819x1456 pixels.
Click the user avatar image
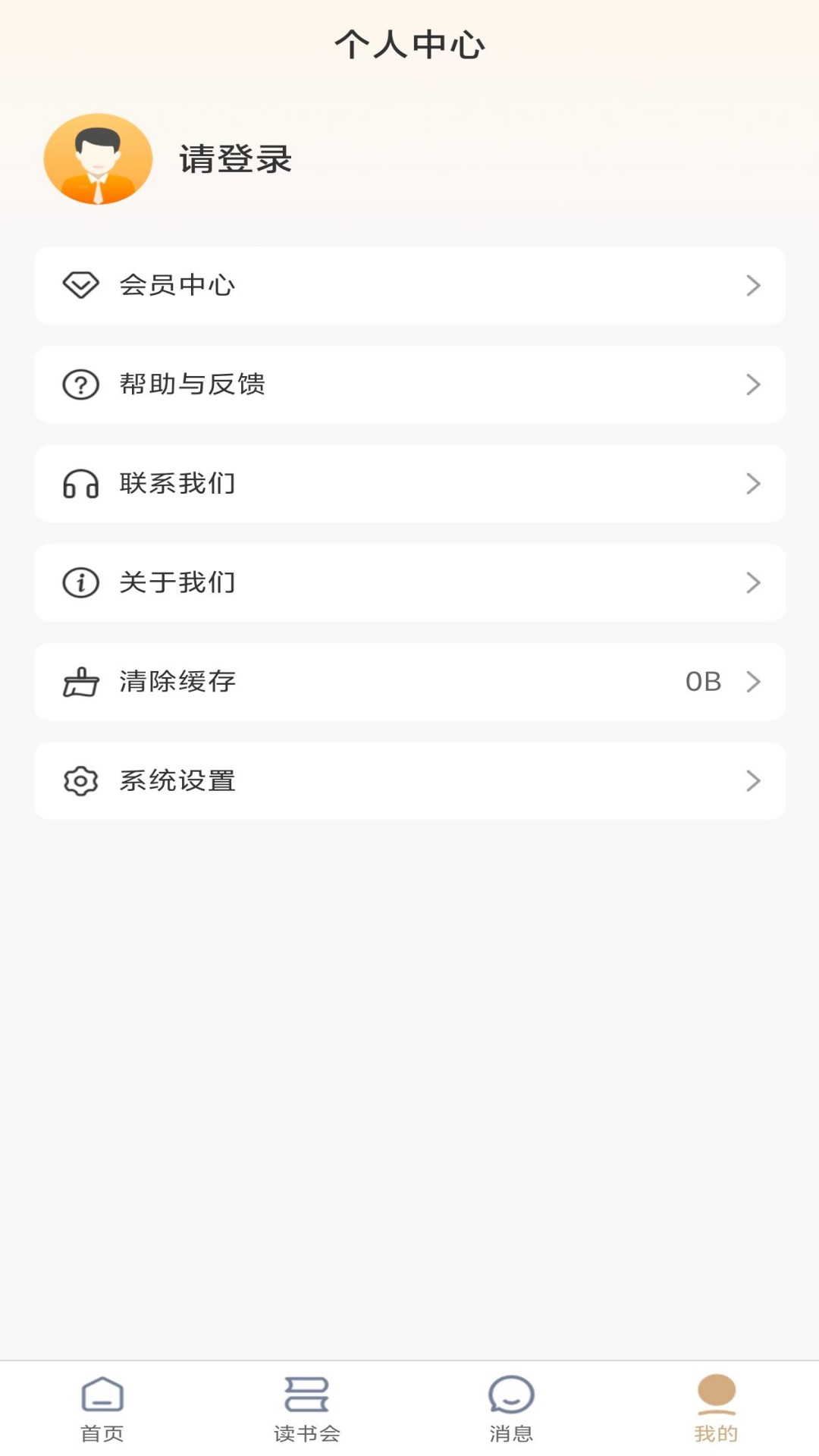coord(98,161)
